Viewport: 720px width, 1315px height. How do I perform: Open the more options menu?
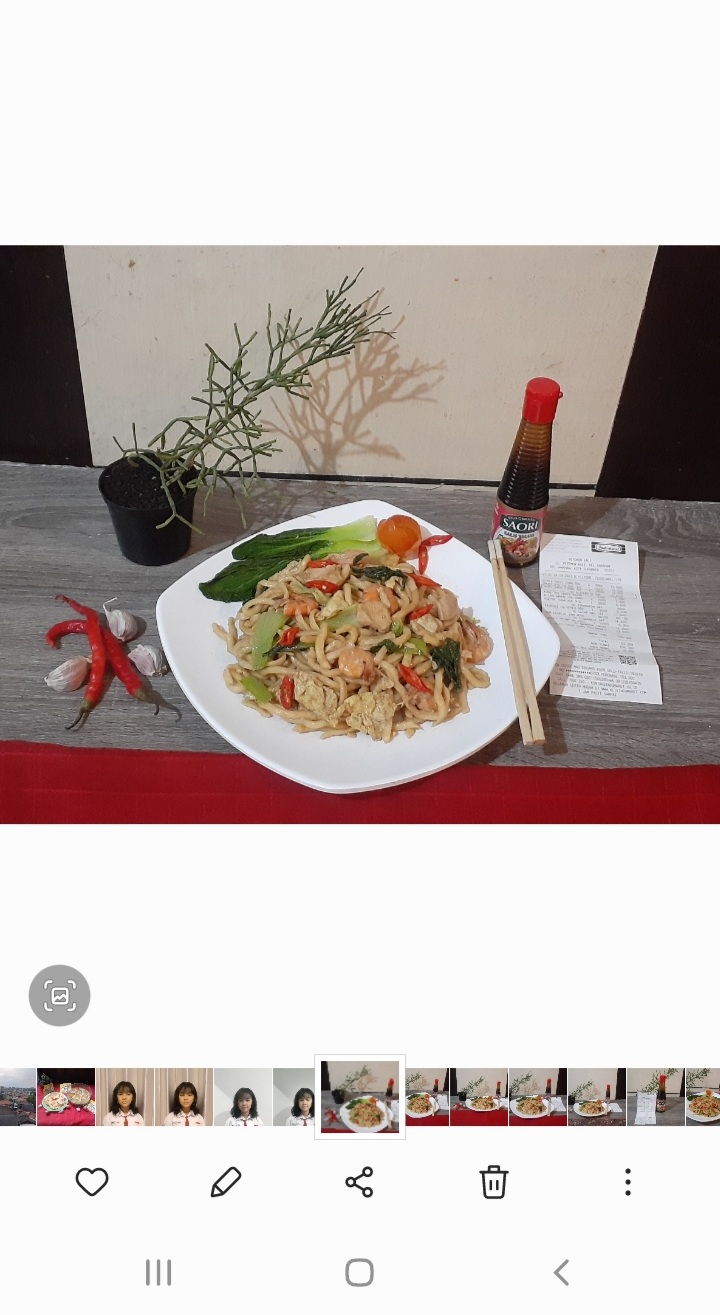pos(628,1182)
